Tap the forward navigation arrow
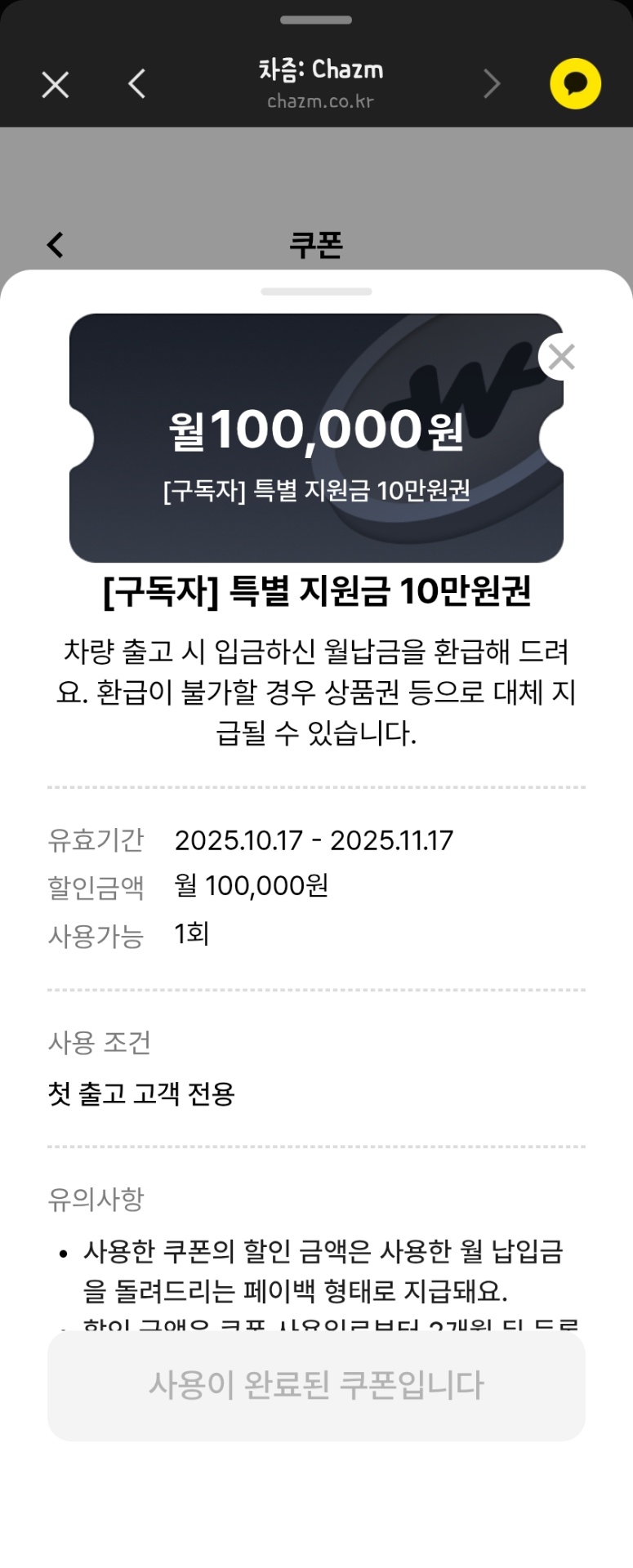Viewport: 633px width, 1568px height. tap(492, 84)
